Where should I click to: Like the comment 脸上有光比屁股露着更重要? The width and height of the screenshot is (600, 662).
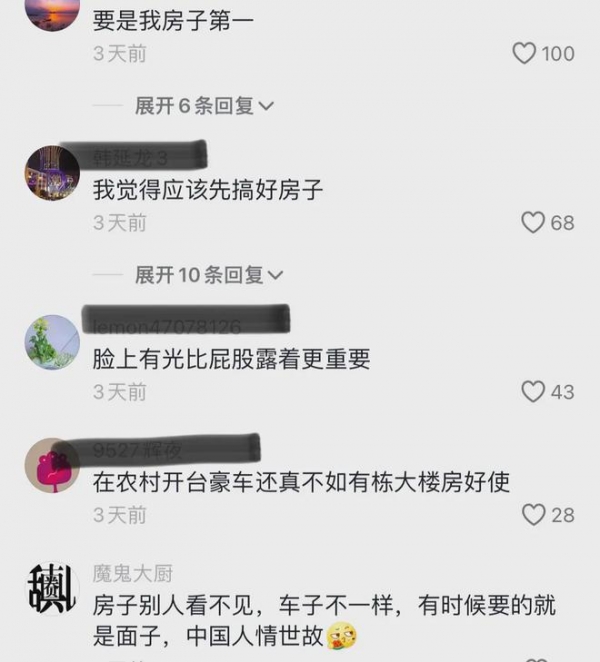pyautogui.click(x=533, y=392)
